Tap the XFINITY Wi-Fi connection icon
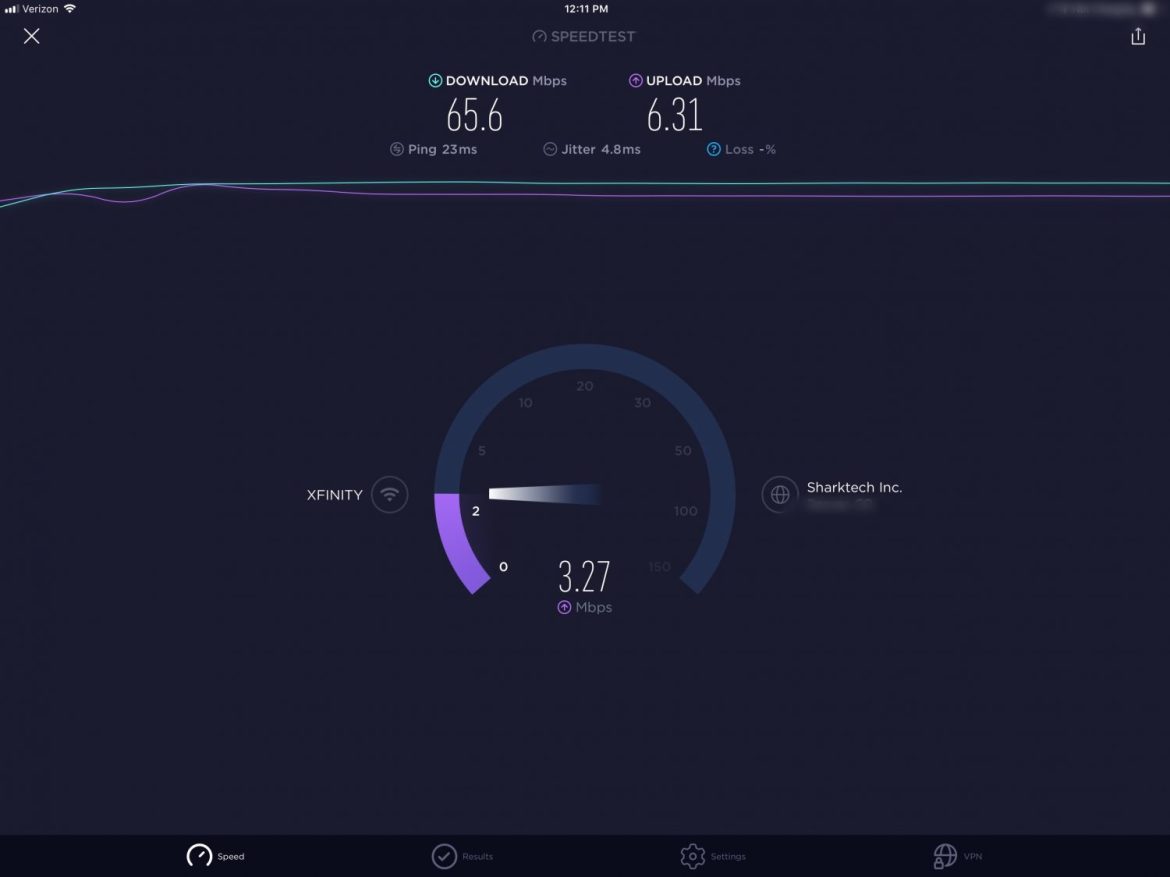The height and width of the screenshot is (877, 1170). (390, 494)
